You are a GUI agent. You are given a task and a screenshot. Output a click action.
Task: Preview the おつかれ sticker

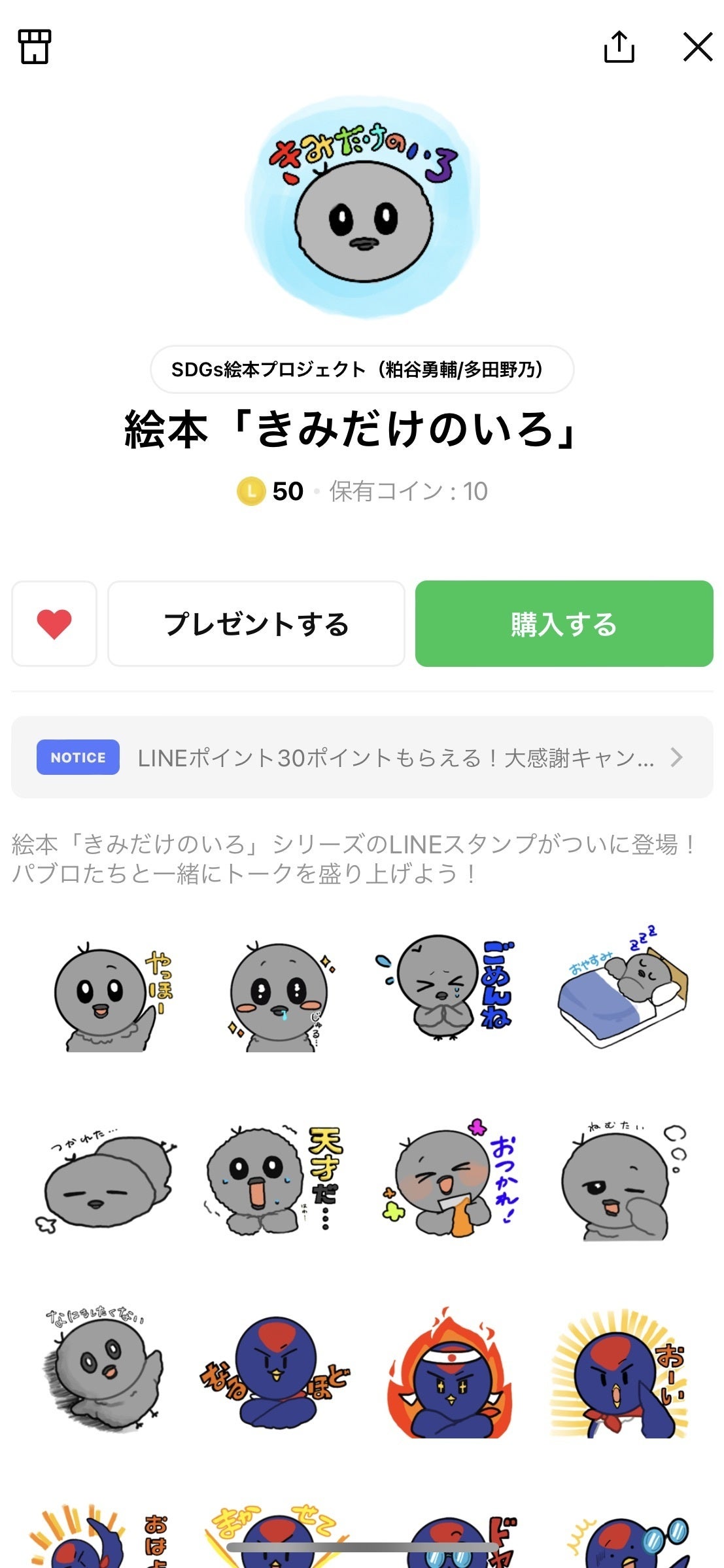pyautogui.click(x=451, y=1178)
